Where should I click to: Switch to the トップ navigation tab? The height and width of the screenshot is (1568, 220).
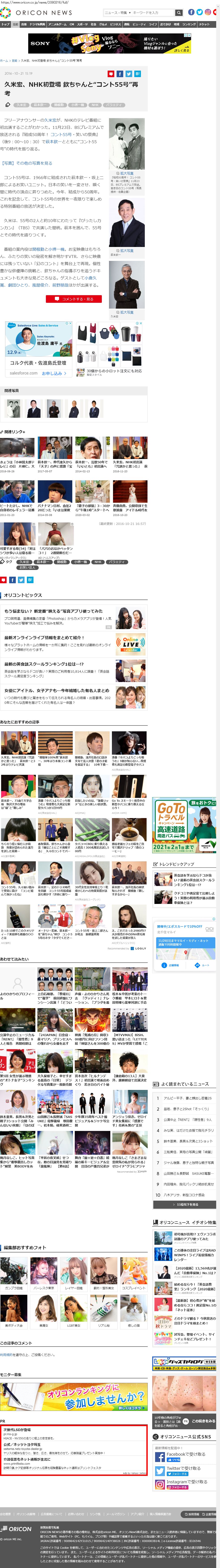(x=5, y=24)
